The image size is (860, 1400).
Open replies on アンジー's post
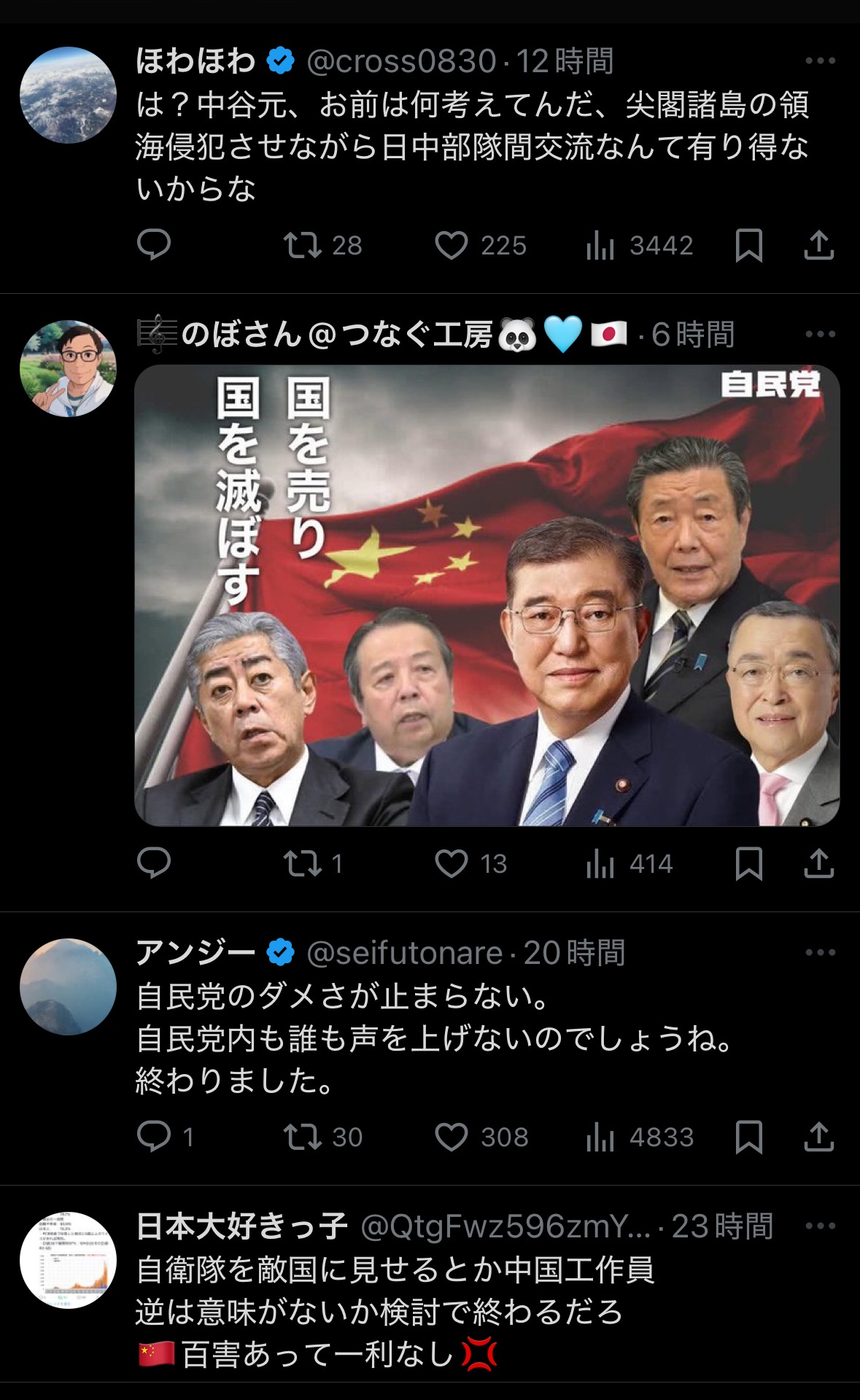pos(154,1137)
